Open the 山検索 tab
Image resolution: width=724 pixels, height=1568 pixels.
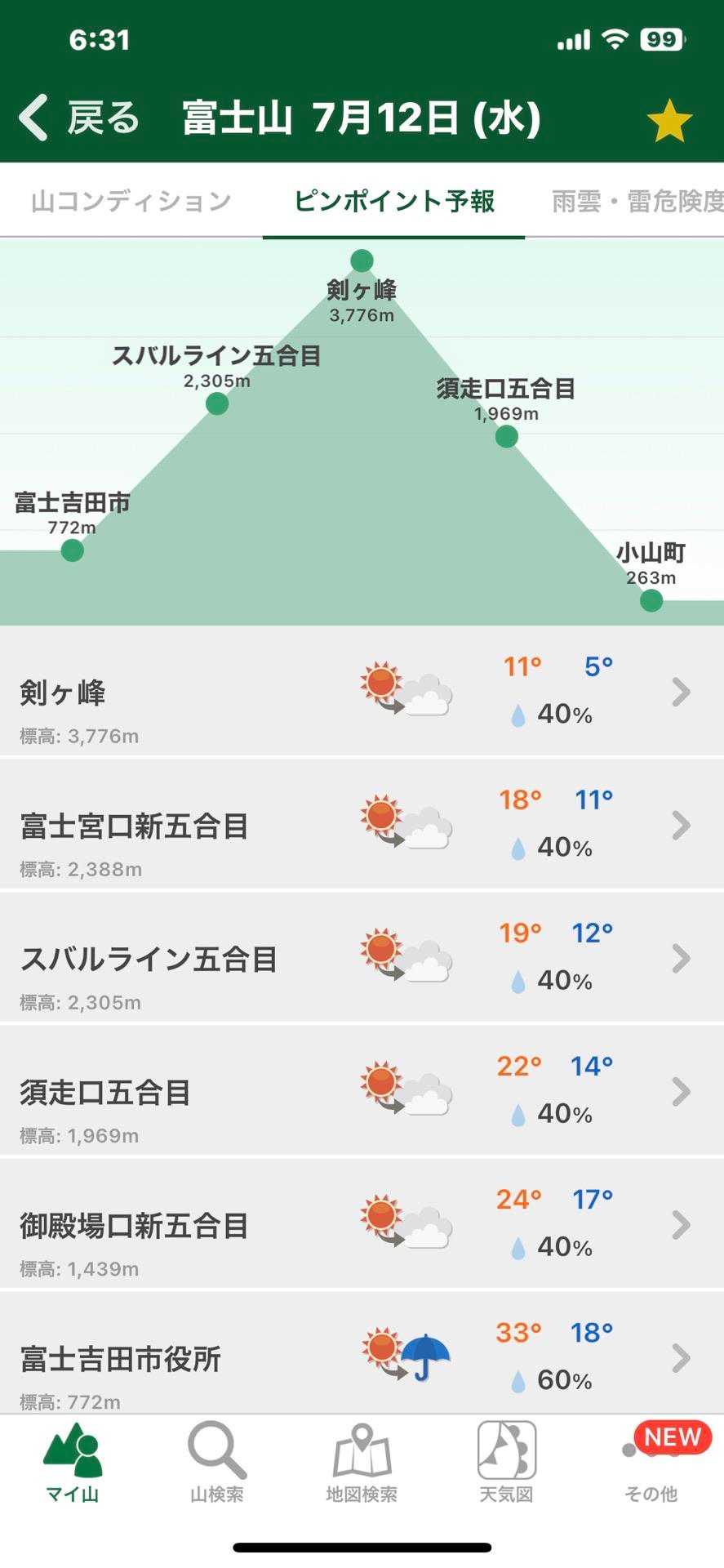(217, 1462)
